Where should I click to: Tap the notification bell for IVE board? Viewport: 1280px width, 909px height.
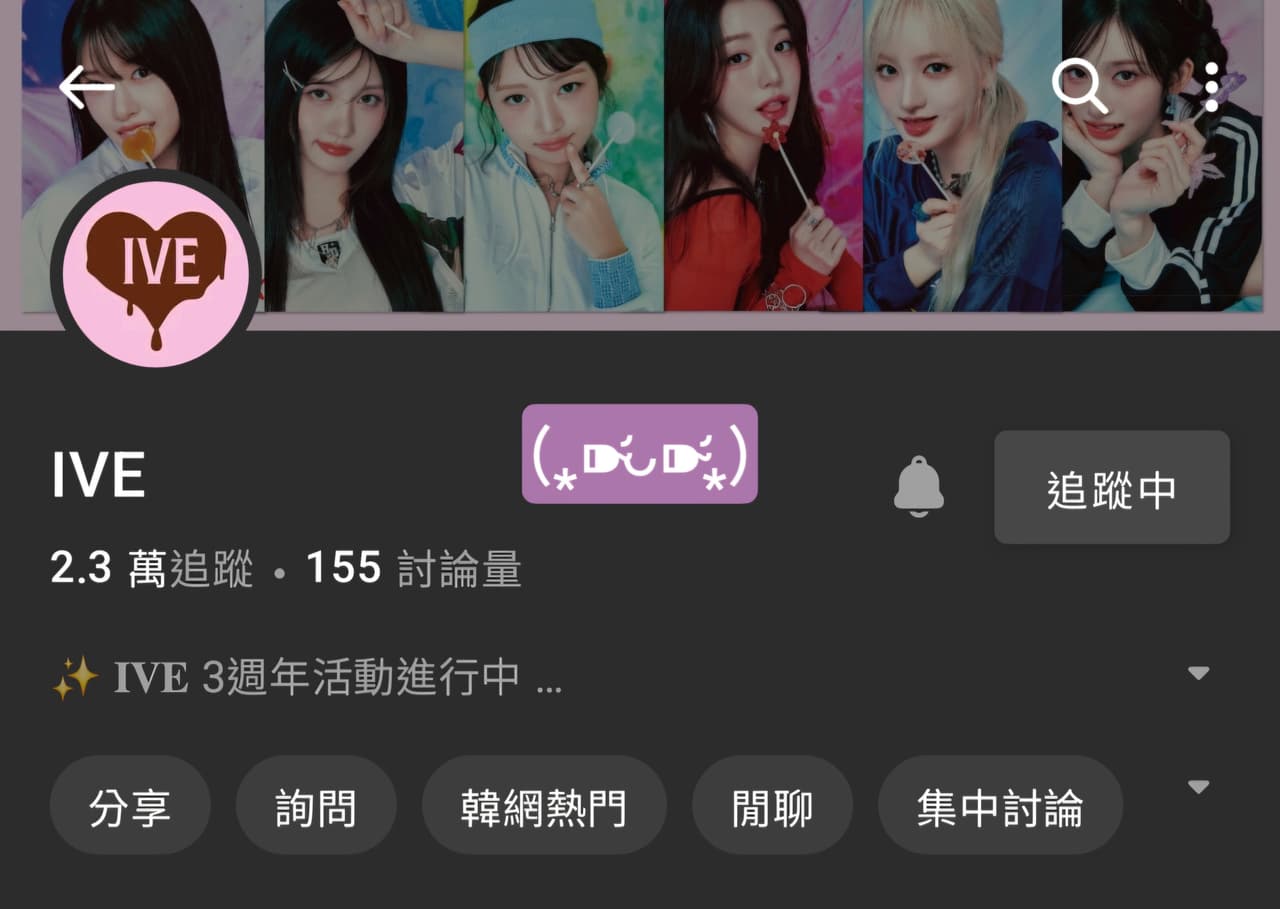(918, 487)
